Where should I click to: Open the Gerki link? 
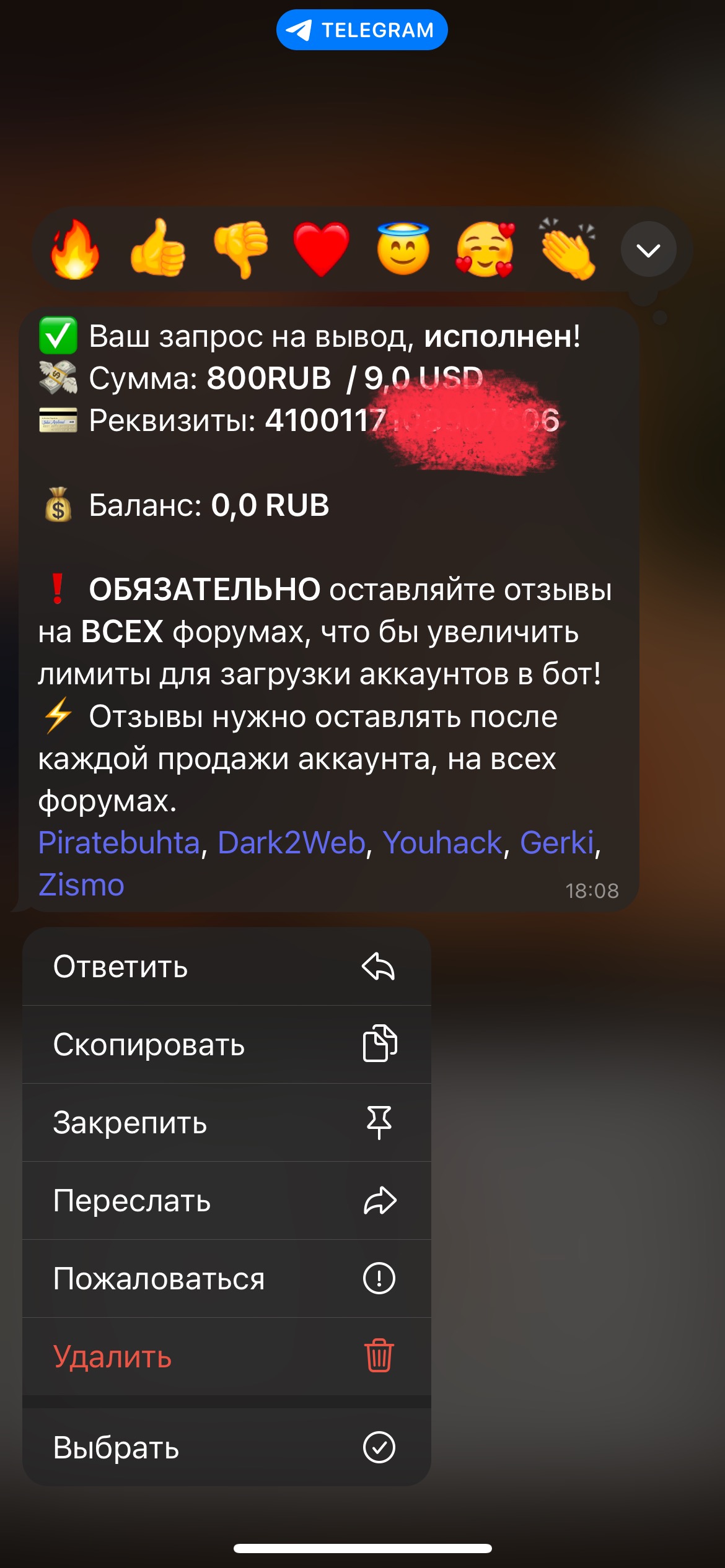556,843
